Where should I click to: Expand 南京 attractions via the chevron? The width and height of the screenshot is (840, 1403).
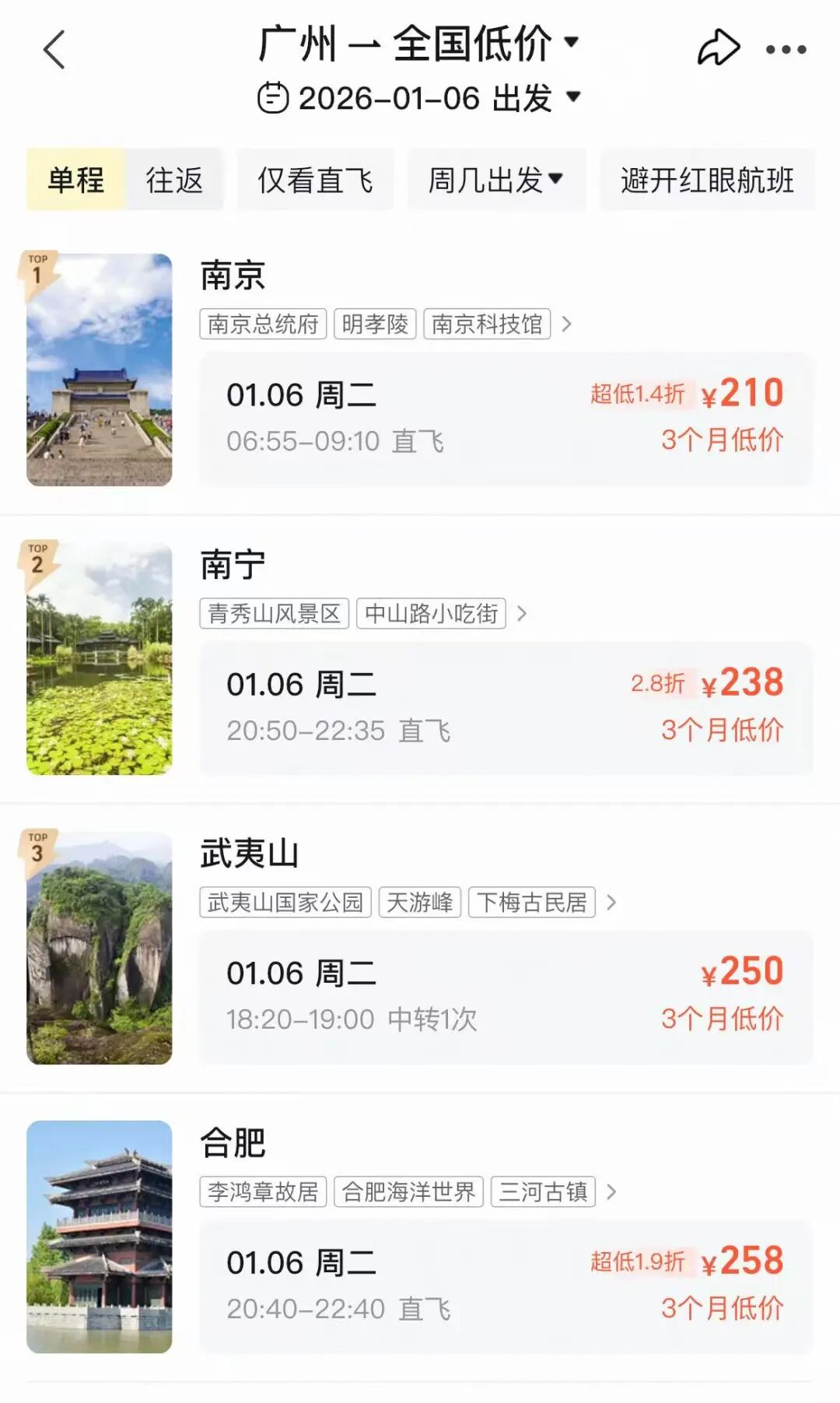click(567, 324)
